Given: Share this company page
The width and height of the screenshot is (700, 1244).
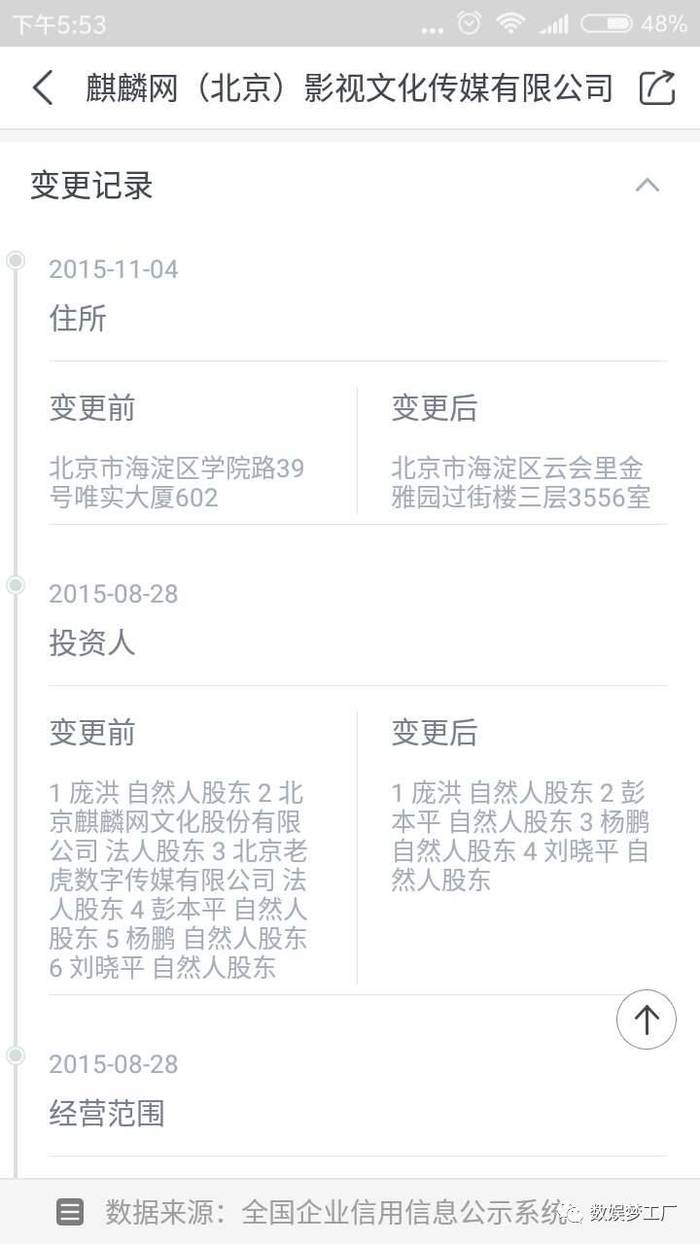Looking at the screenshot, I should [657, 88].
